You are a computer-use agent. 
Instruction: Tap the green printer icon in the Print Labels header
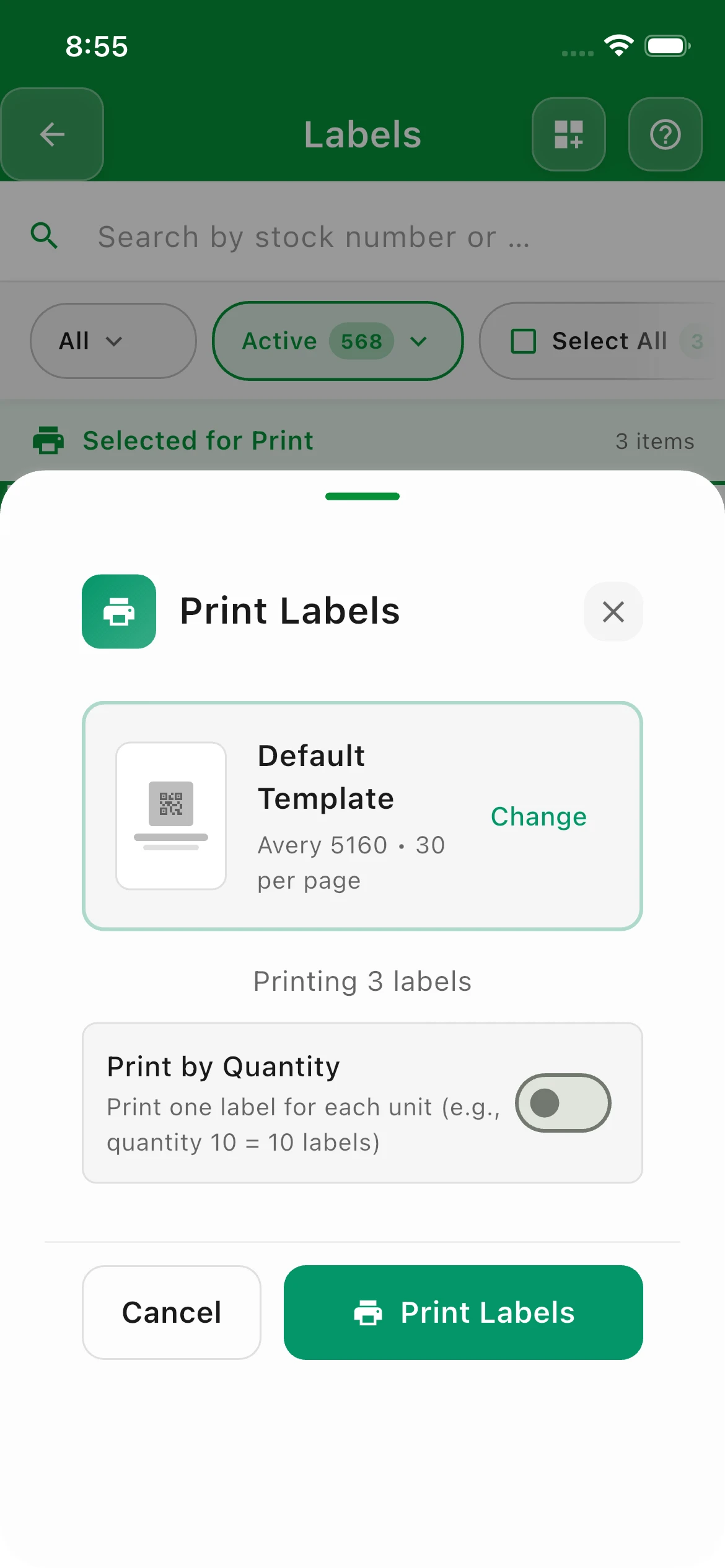click(119, 611)
